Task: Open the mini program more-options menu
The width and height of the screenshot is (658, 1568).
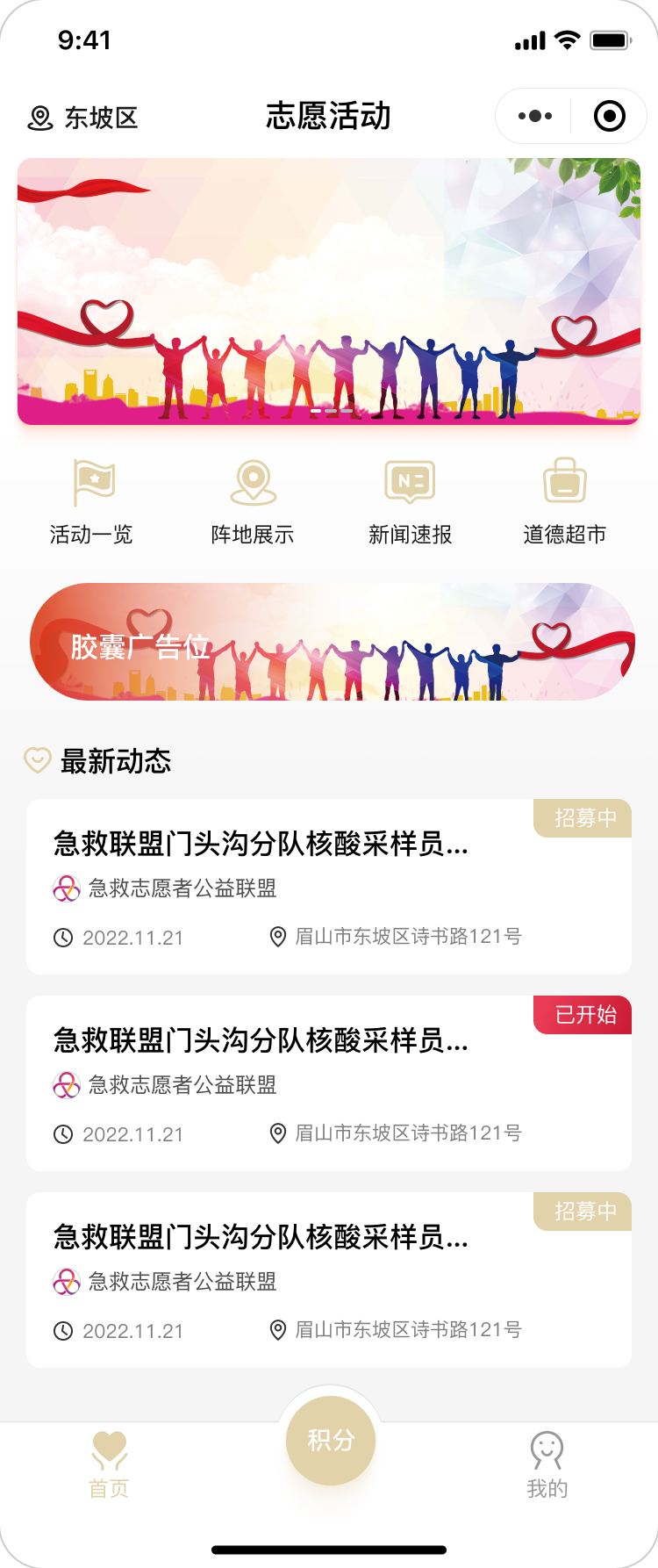Action: (x=534, y=116)
